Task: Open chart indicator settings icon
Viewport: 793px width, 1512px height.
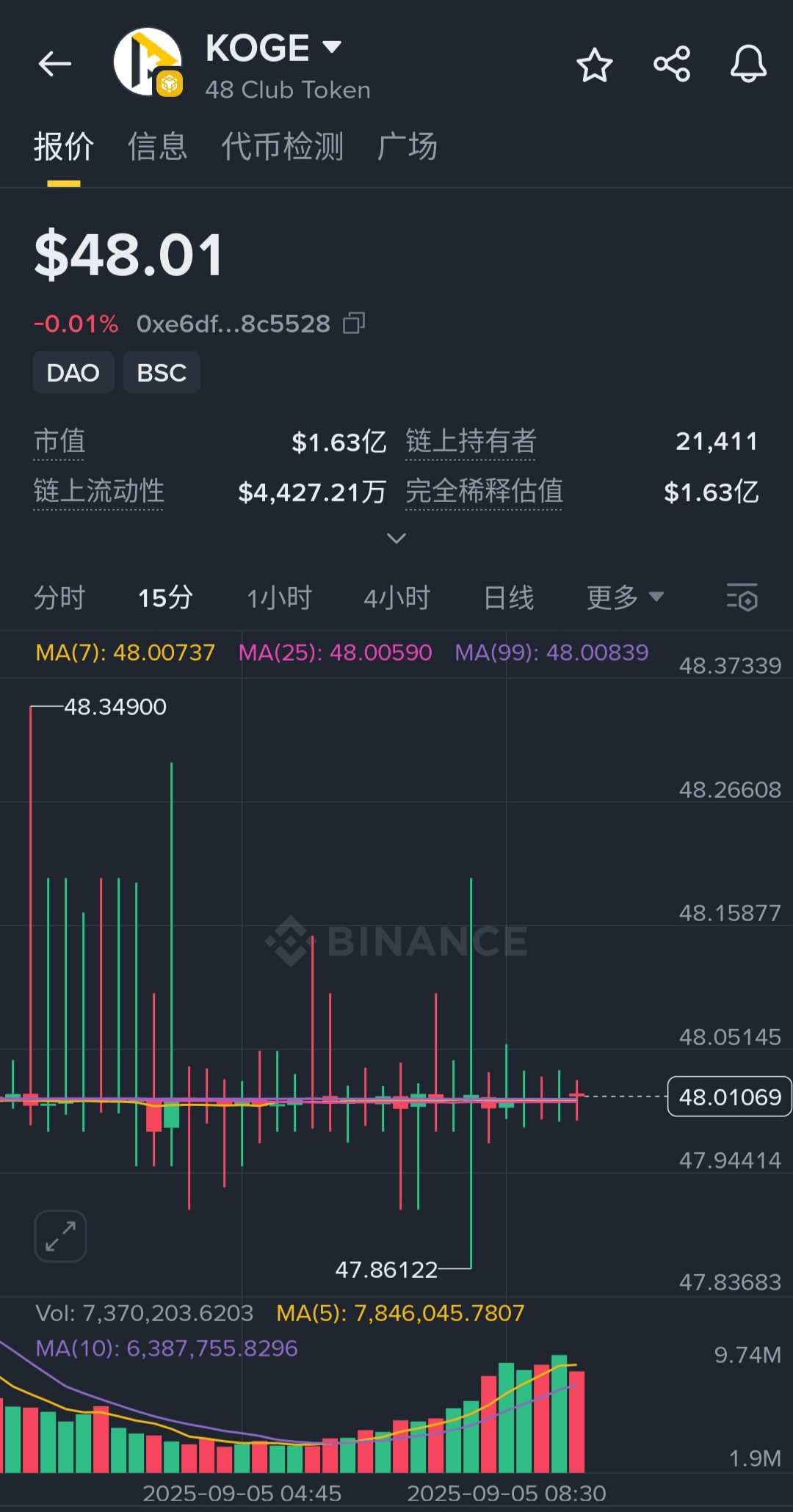Action: click(742, 597)
